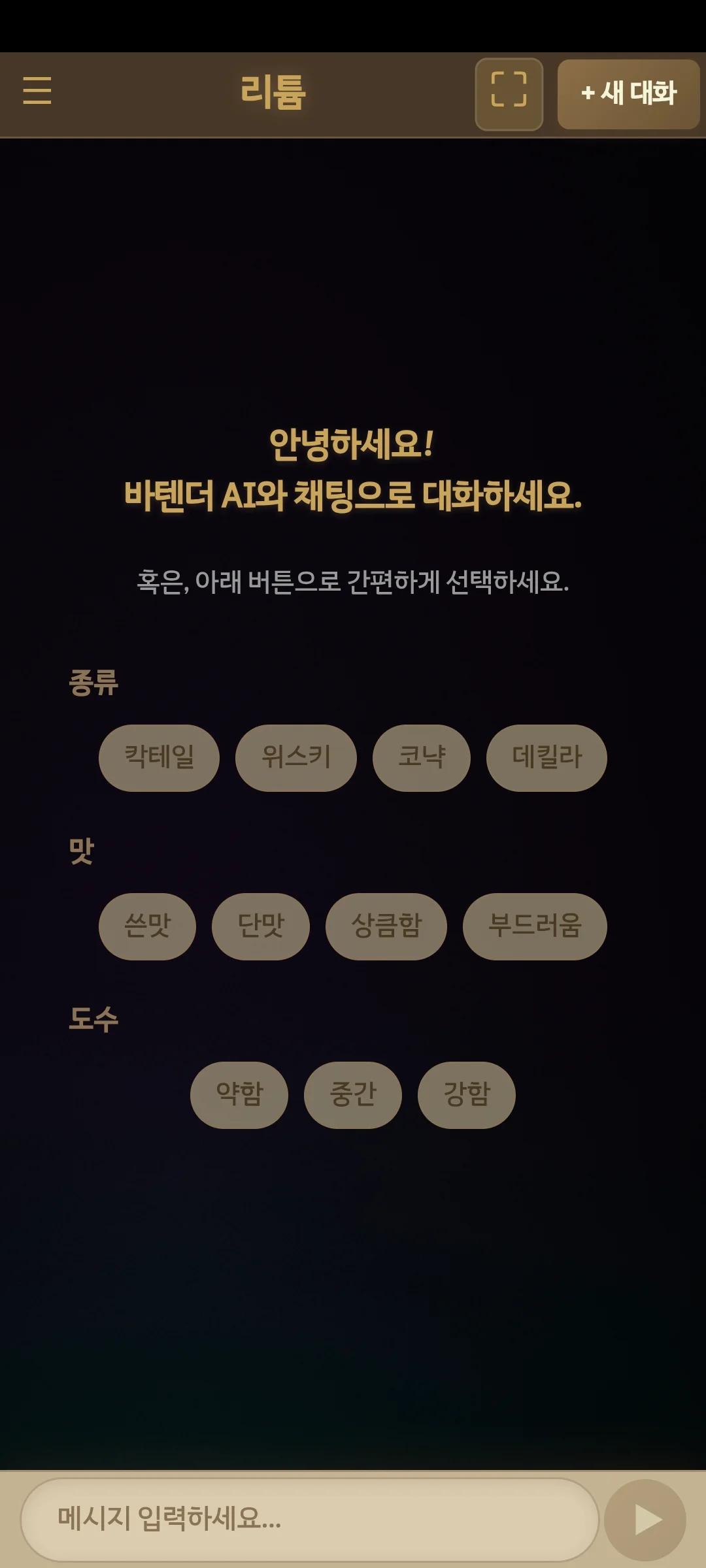
Task: Pick 강함 for strength
Action: point(467,1095)
